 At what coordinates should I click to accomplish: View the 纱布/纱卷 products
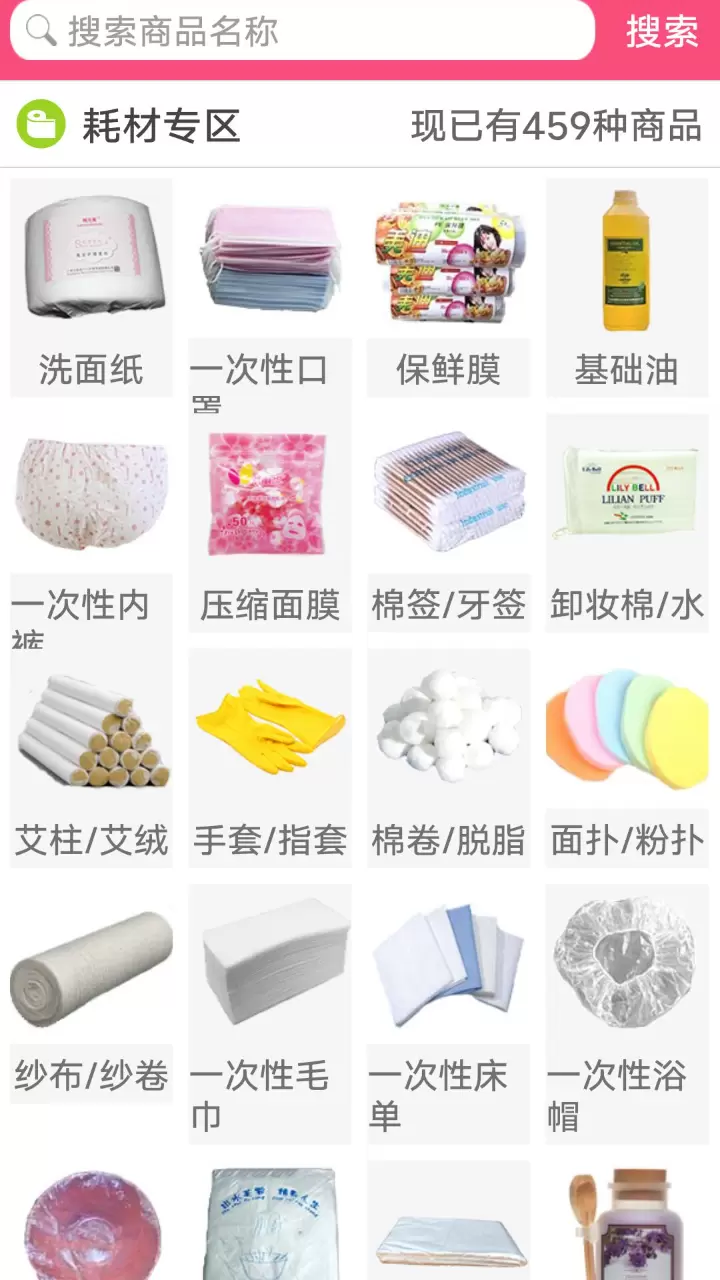91,994
